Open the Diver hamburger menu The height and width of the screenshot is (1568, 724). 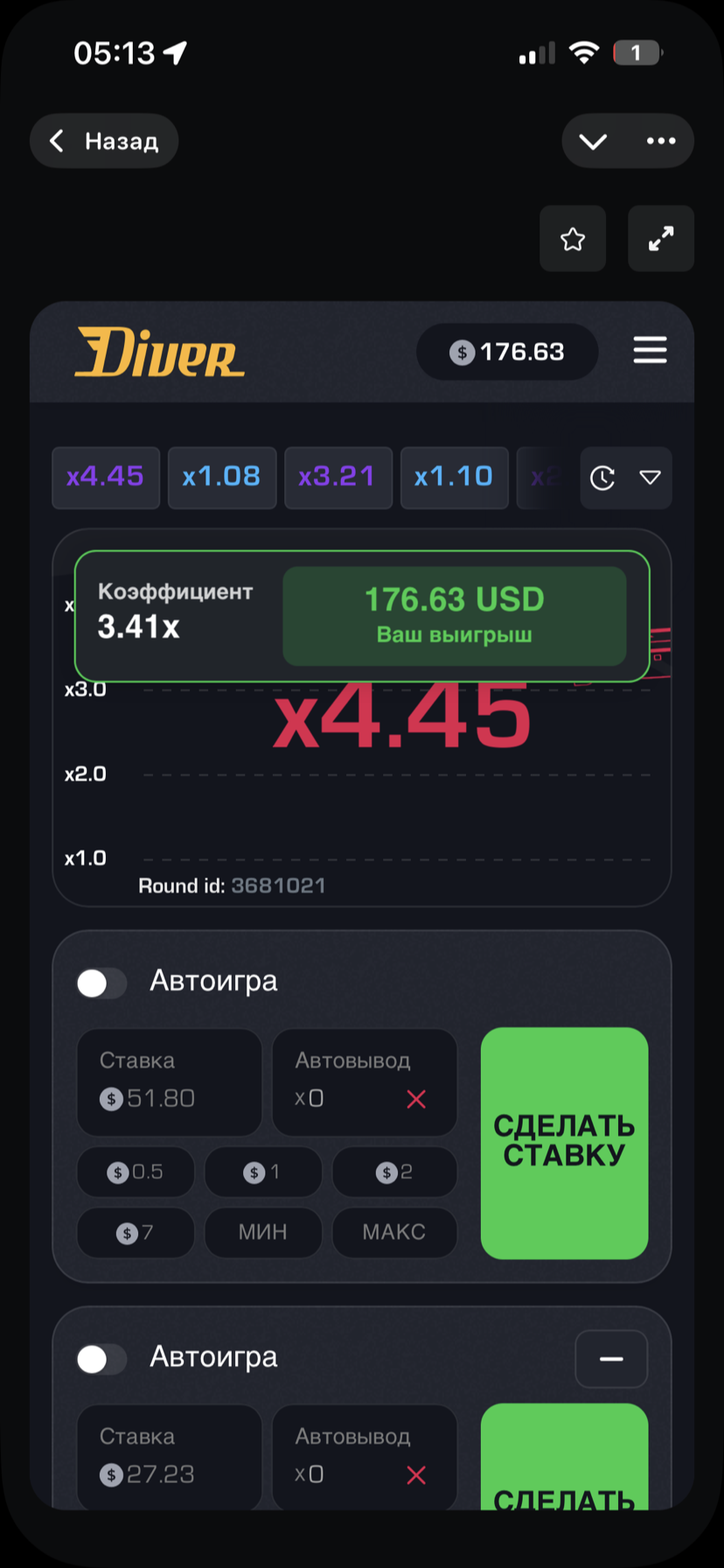pyautogui.click(x=650, y=351)
